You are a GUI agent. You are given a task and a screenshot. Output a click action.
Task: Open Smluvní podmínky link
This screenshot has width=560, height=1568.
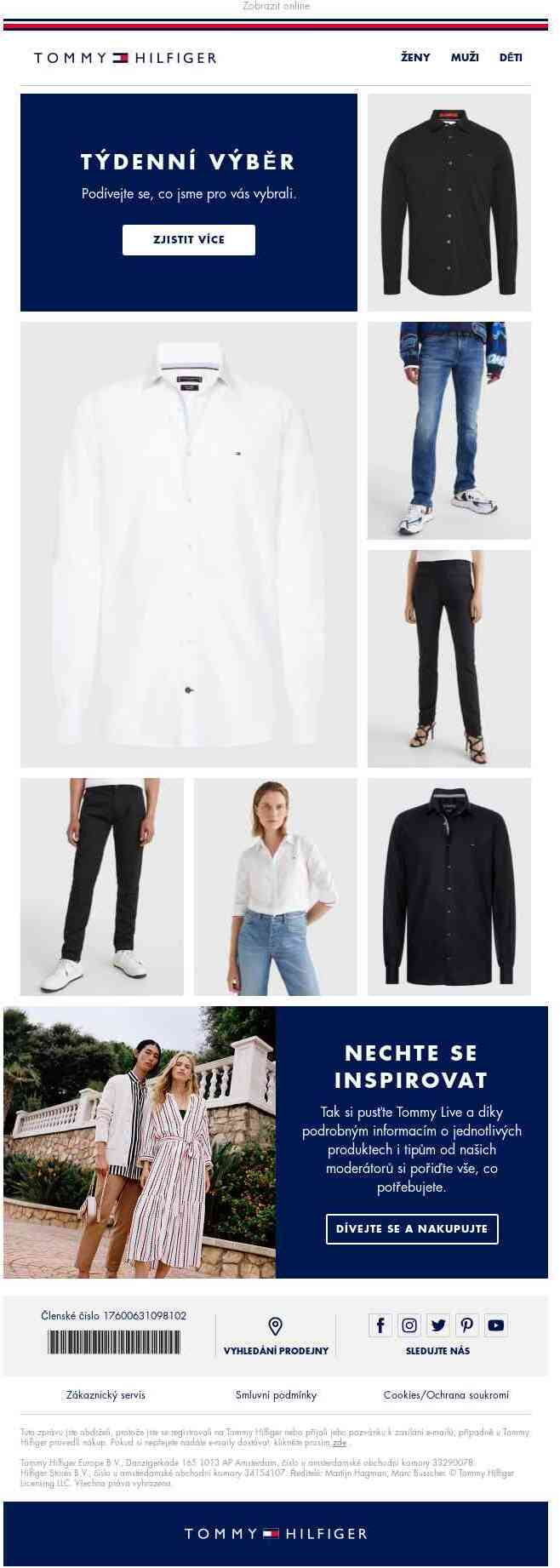pyautogui.click(x=276, y=1395)
